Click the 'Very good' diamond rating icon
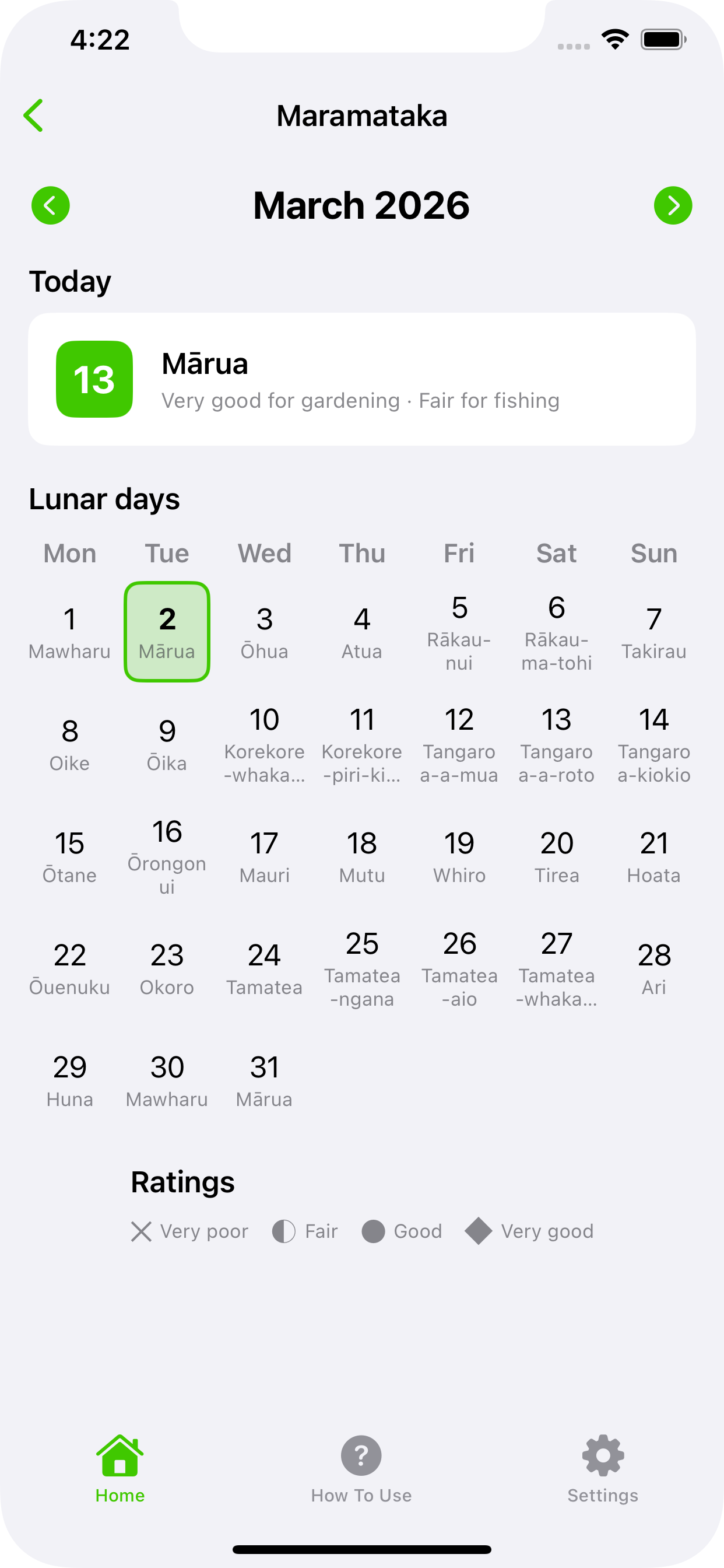The height and width of the screenshot is (1568, 724). [478, 1231]
